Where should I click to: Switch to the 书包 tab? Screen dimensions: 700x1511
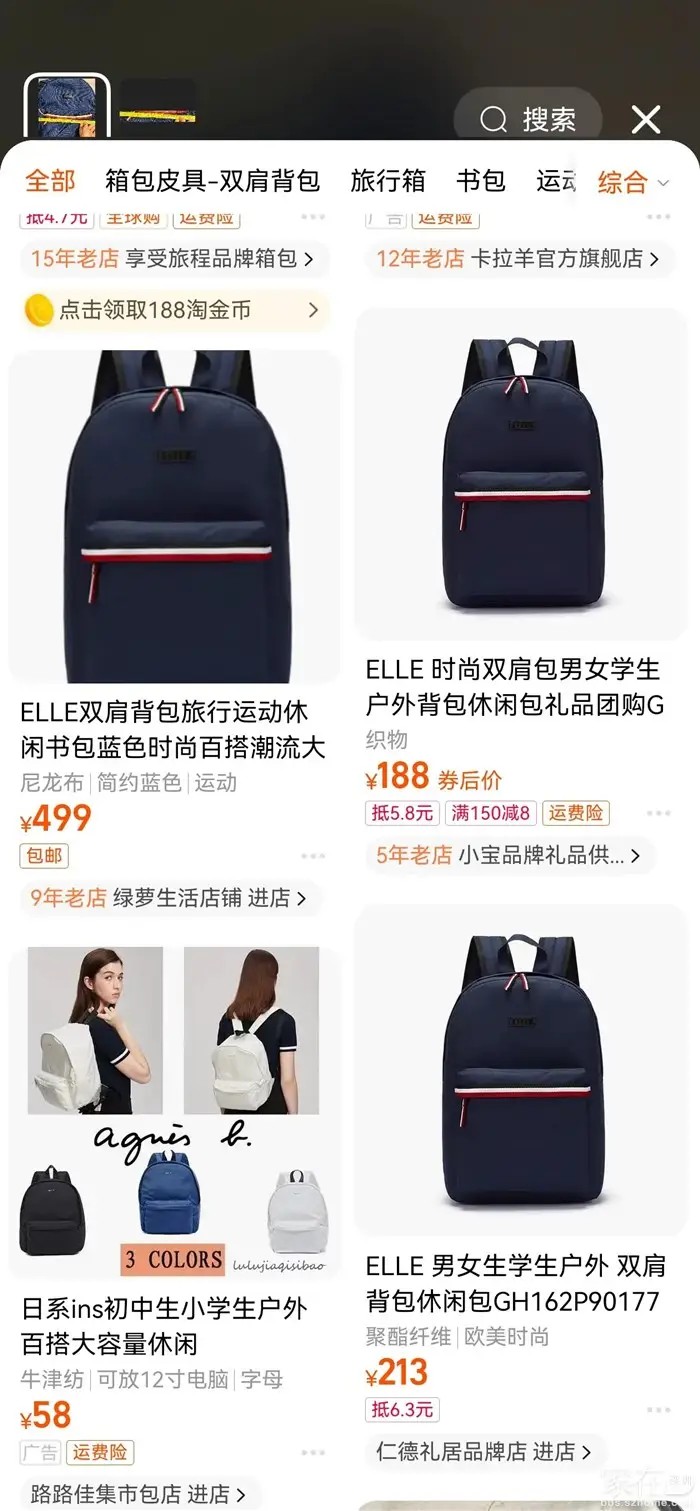click(481, 181)
